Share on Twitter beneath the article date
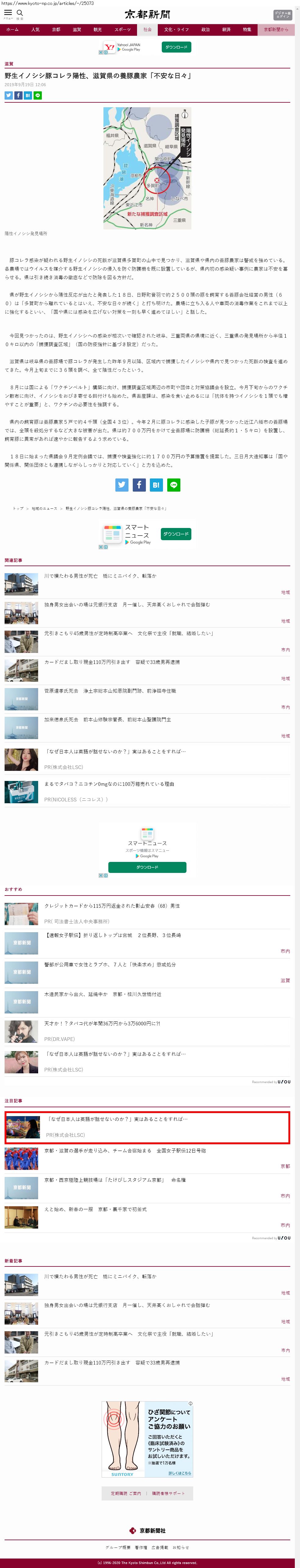 (x=9, y=96)
